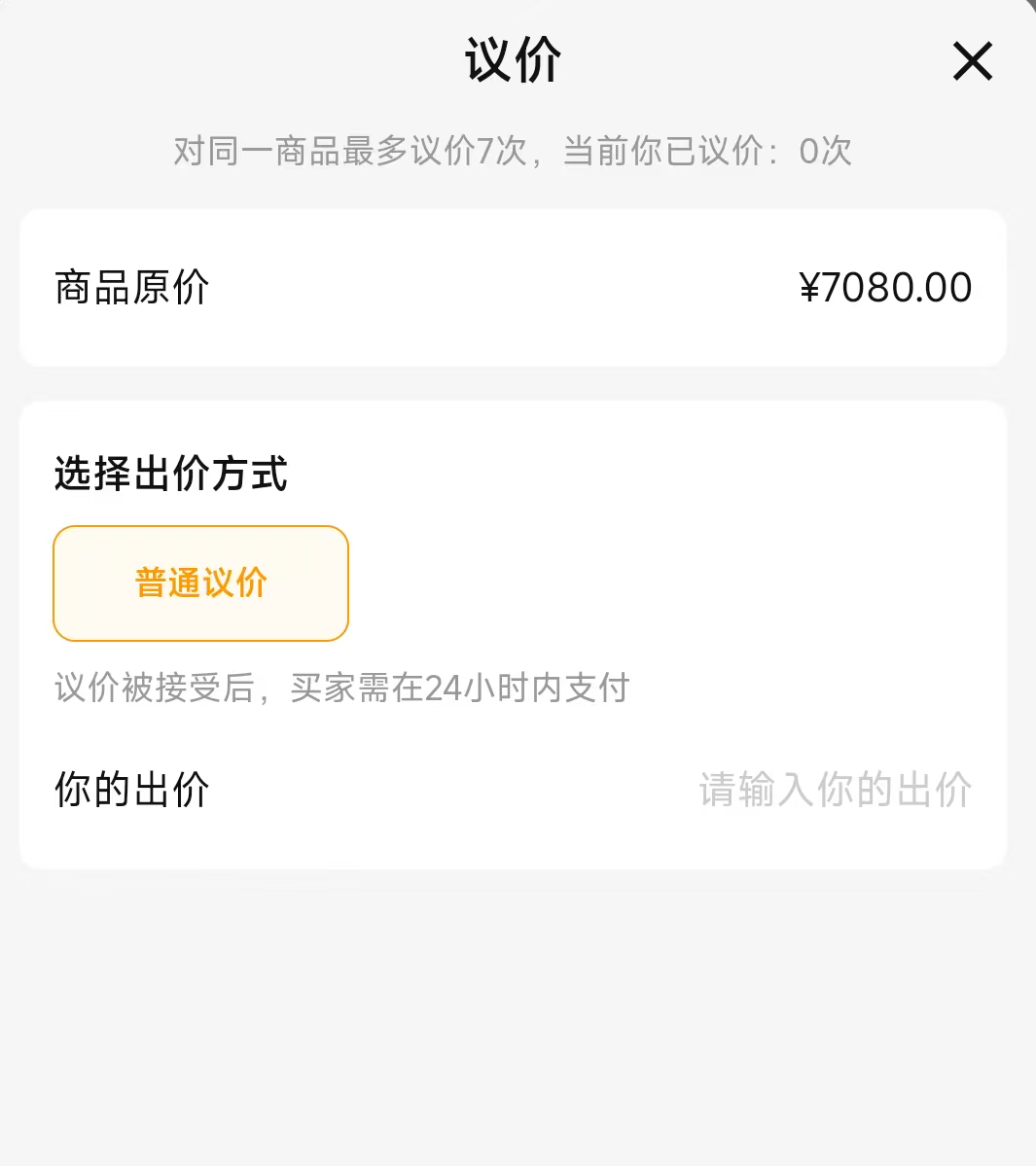Tap the 请输入你的出价 offer price field
This screenshot has height=1166, width=1036.
(835, 790)
